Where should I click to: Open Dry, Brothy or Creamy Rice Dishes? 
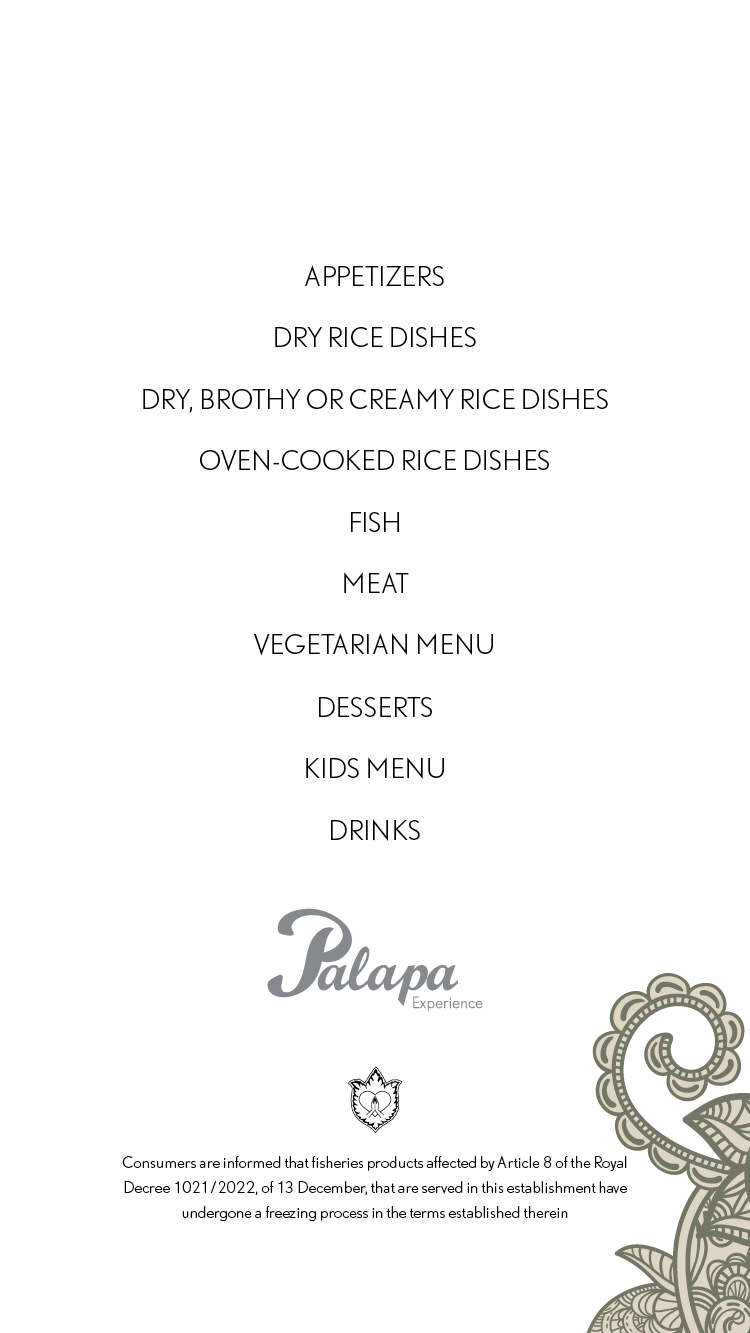coord(374,400)
